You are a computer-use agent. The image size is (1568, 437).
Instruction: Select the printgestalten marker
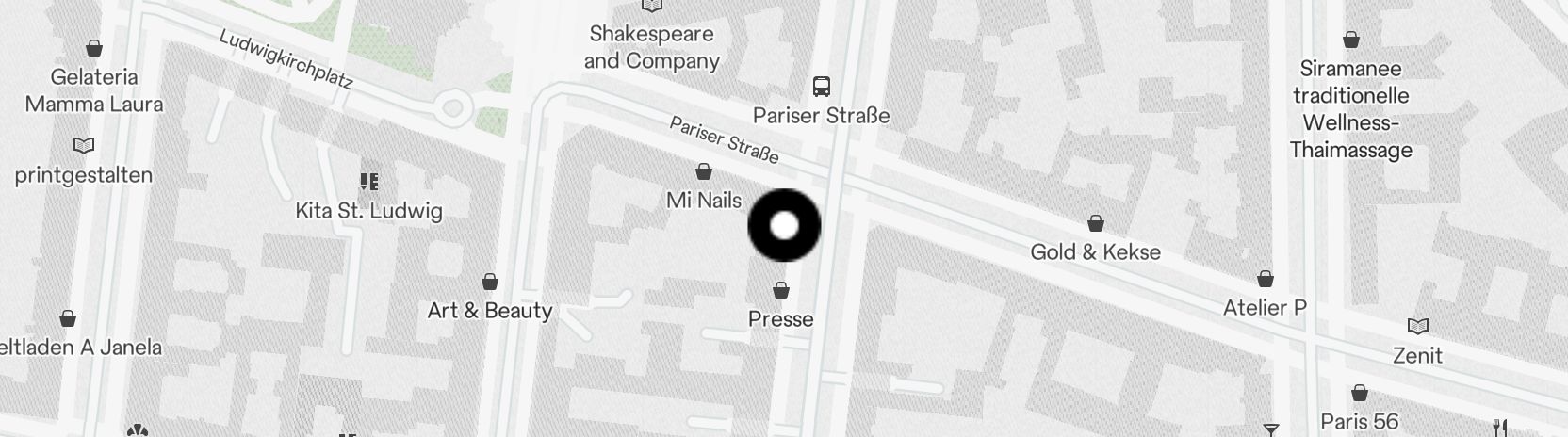tap(83, 146)
